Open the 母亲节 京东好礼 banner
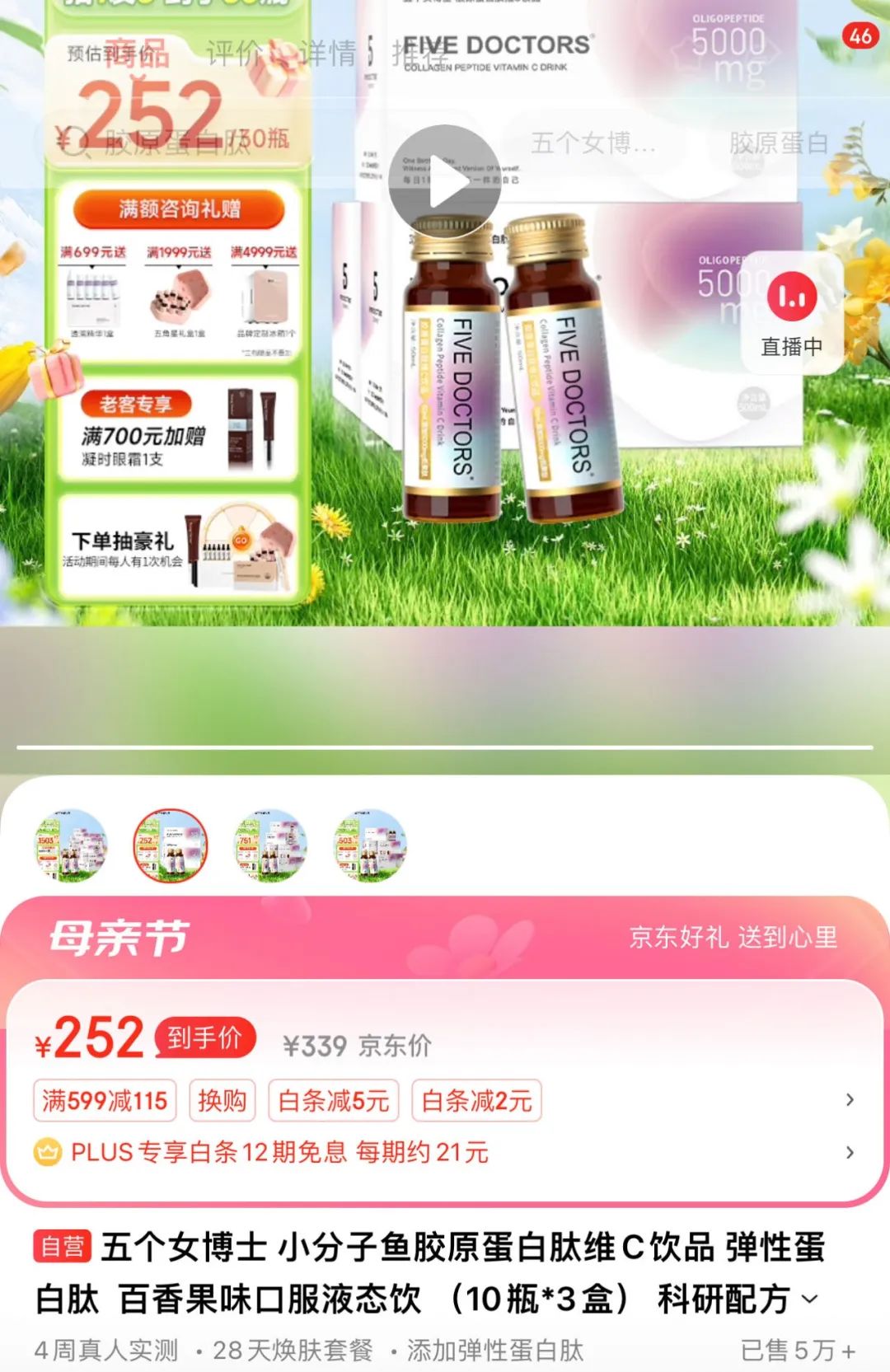Image resolution: width=890 pixels, height=1372 pixels. click(x=445, y=937)
